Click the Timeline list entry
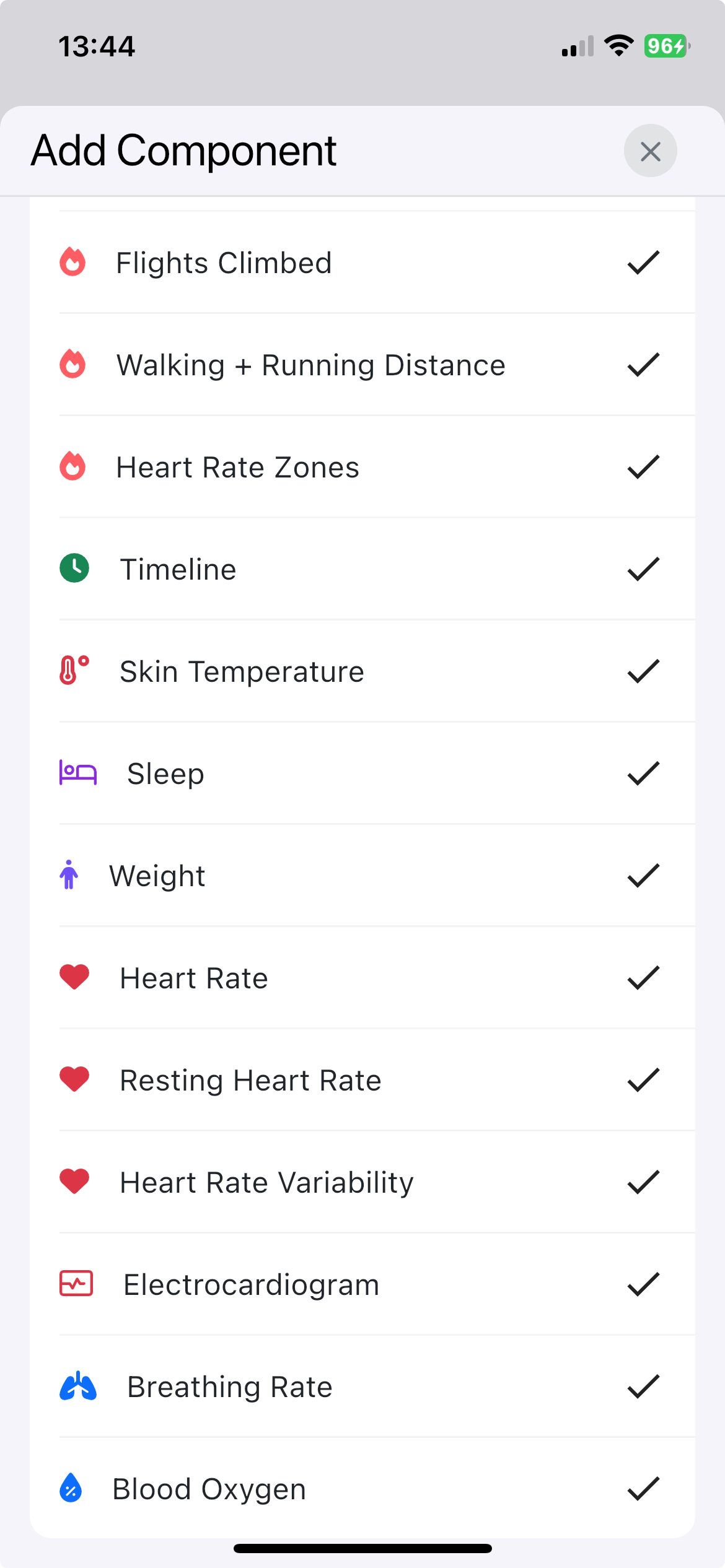This screenshot has height=1568, width=725. coord(362,568)
